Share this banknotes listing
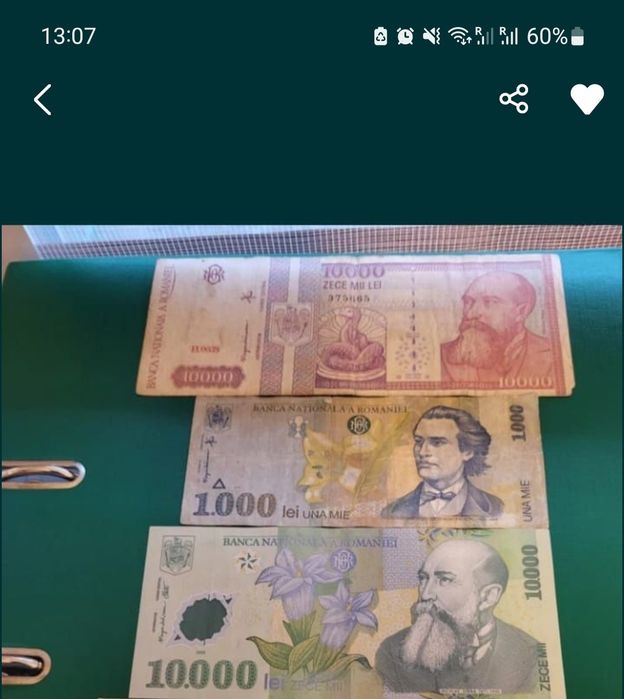 click(514, 99)
